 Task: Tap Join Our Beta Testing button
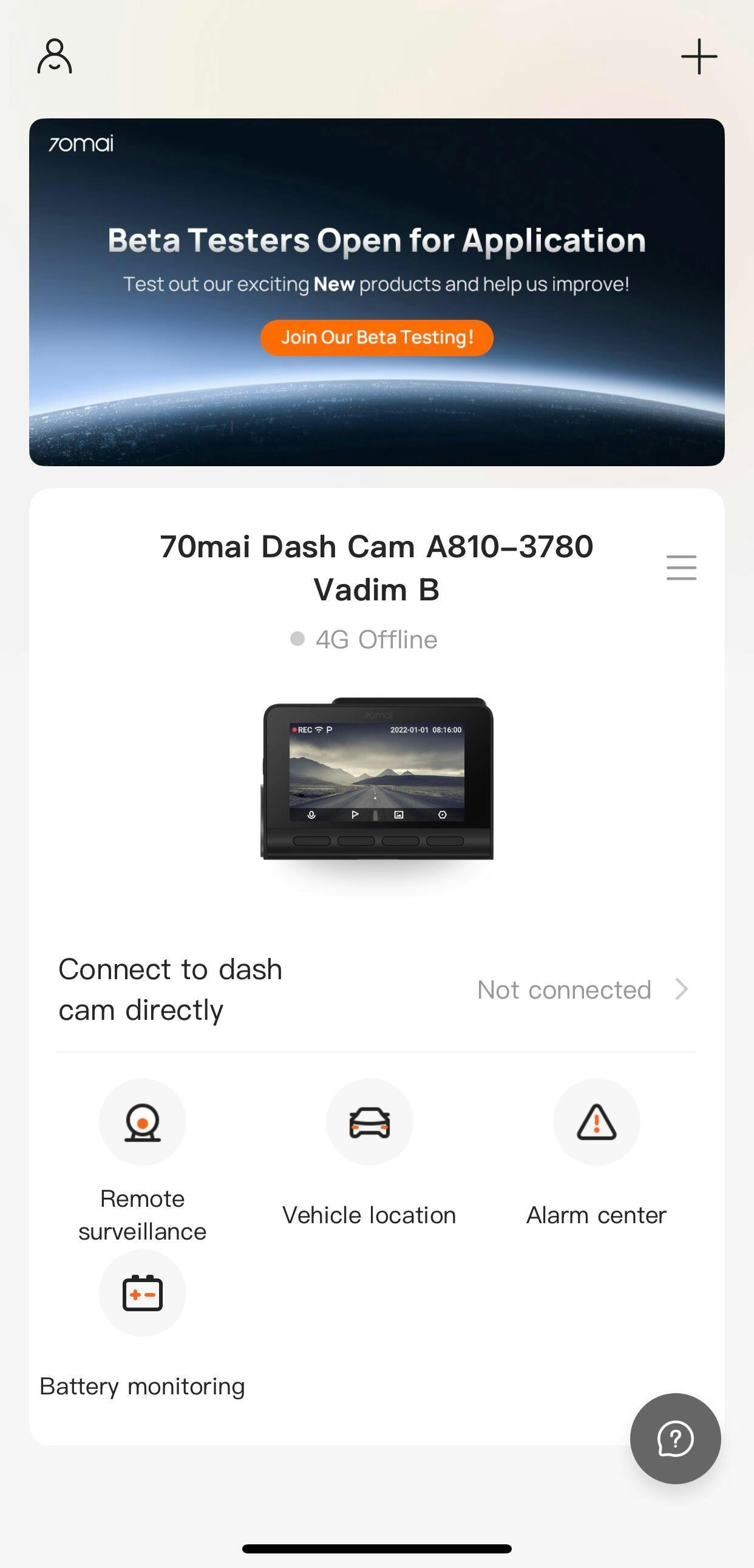click(x=376, y=338)
